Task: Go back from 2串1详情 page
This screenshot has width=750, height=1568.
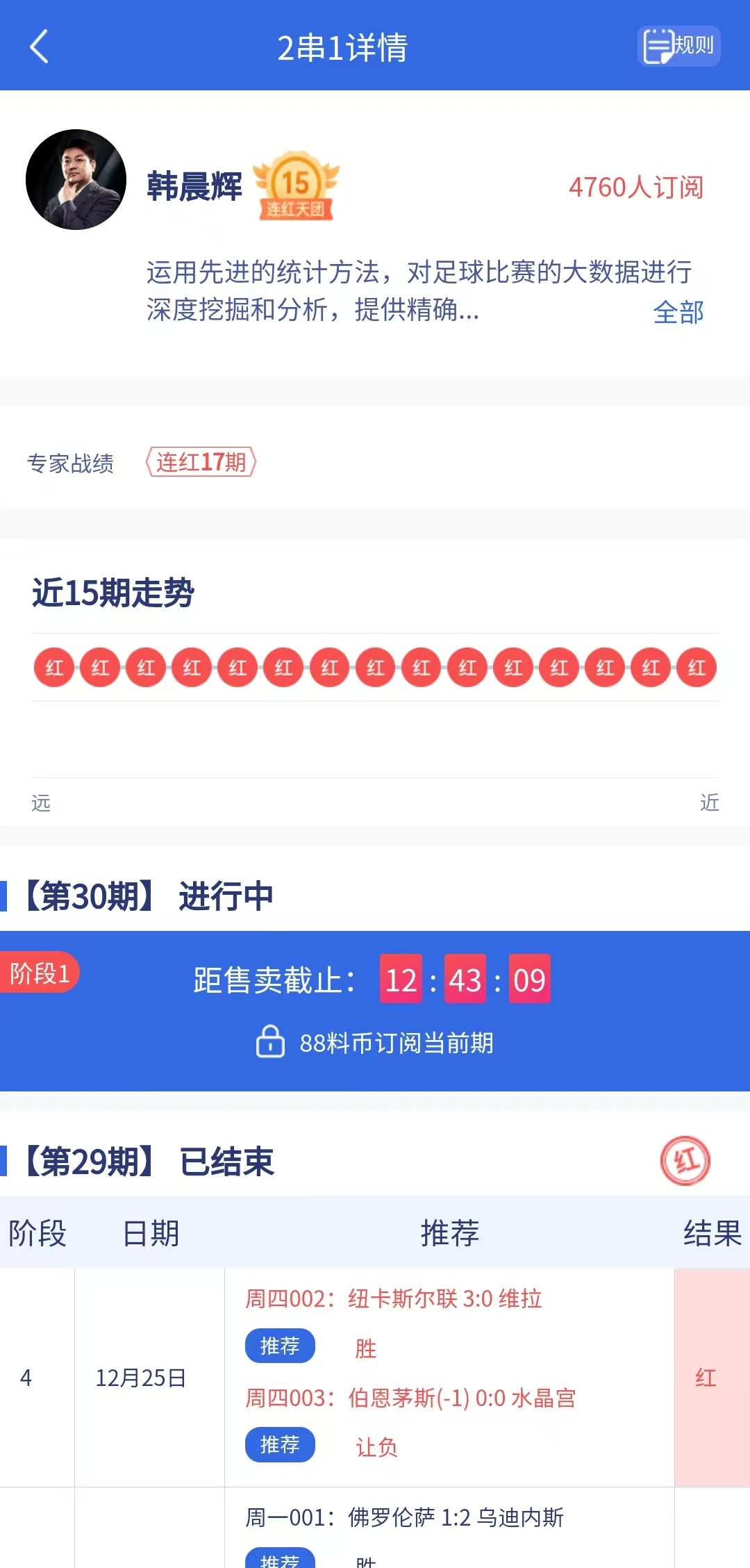Action: click(40, 47)
